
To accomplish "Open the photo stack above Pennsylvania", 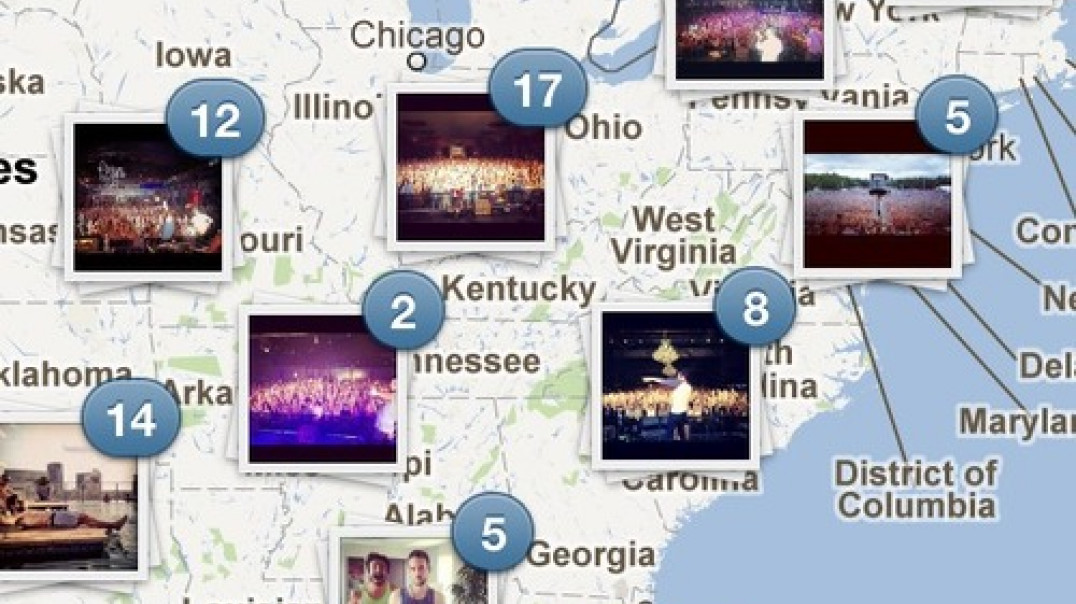I will (x=752, y=40).
